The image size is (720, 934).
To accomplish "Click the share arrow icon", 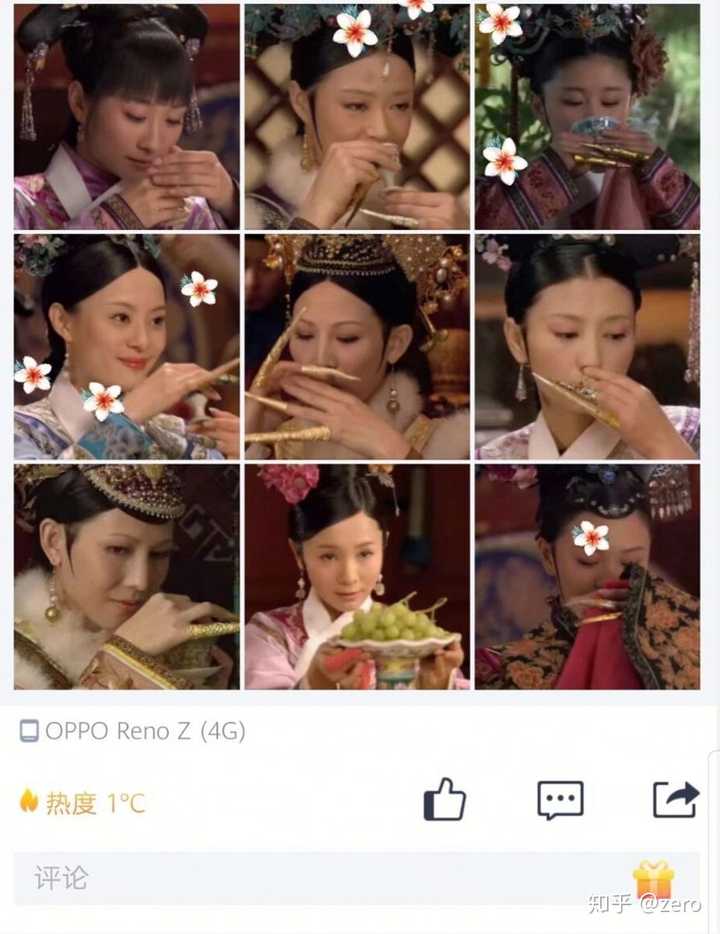I will pyautogui.click(x=675, y=798).
